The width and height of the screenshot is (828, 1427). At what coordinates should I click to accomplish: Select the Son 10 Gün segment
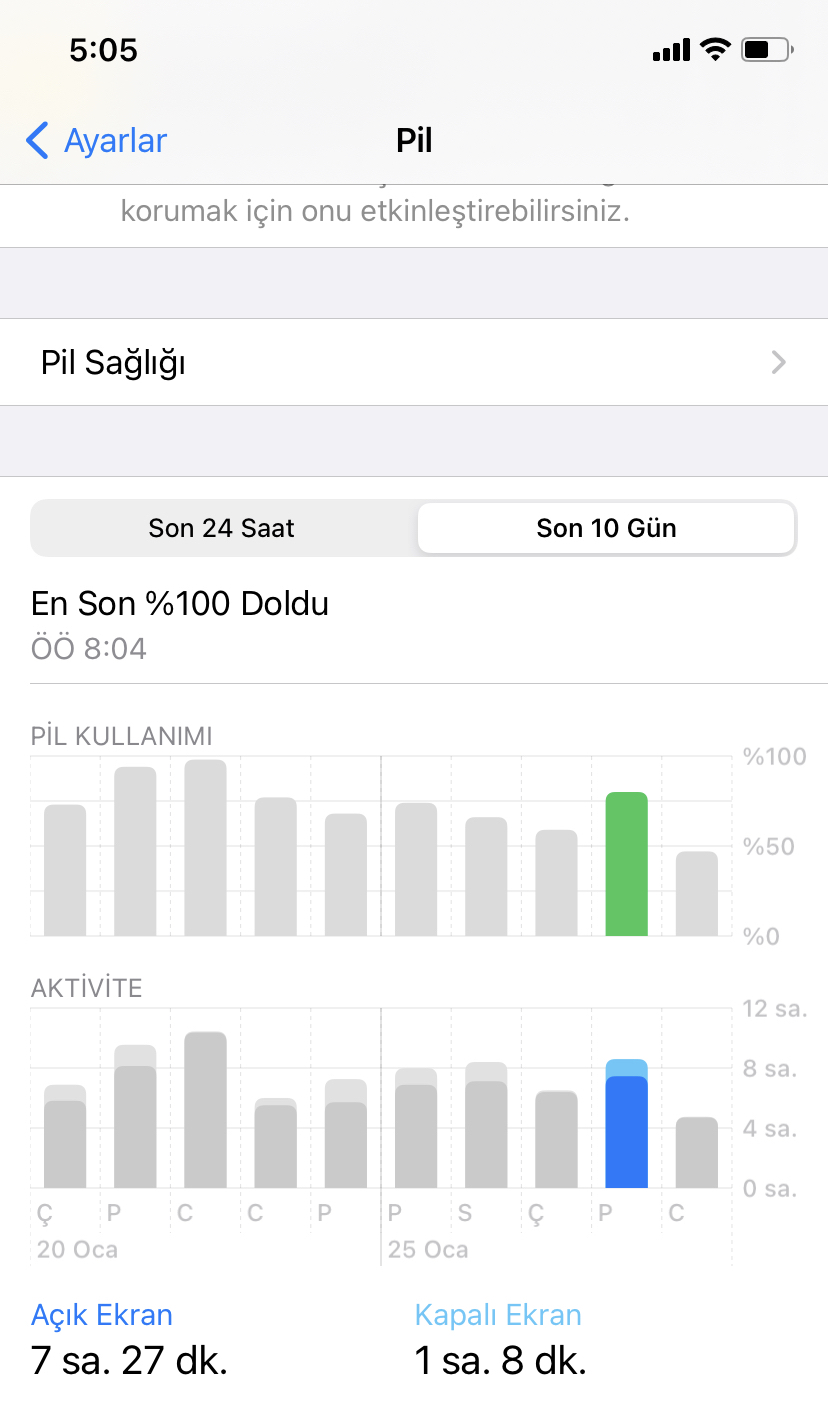pos(606,528)
